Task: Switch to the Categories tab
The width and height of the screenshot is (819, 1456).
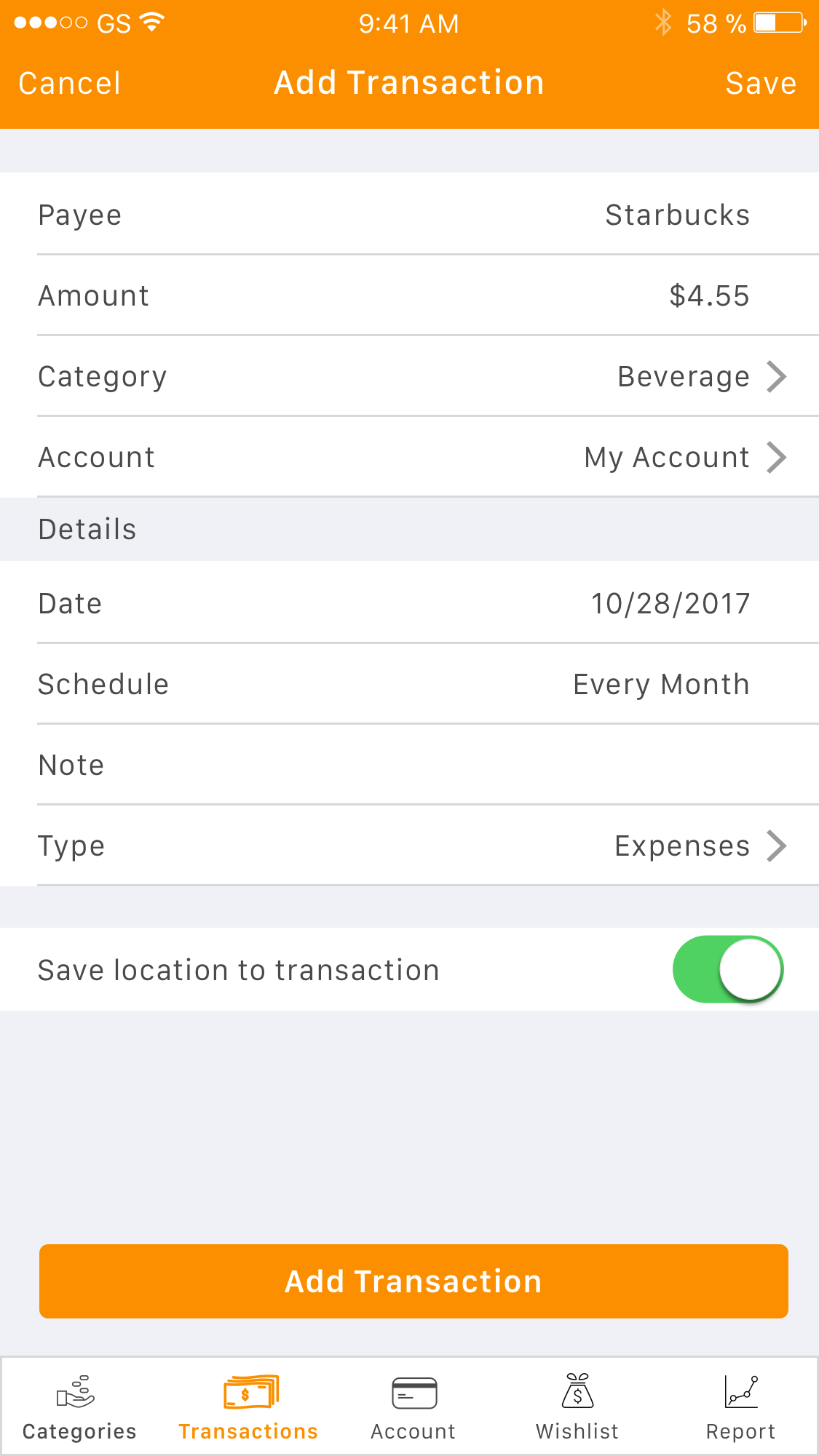Action: click(79, 1407)
